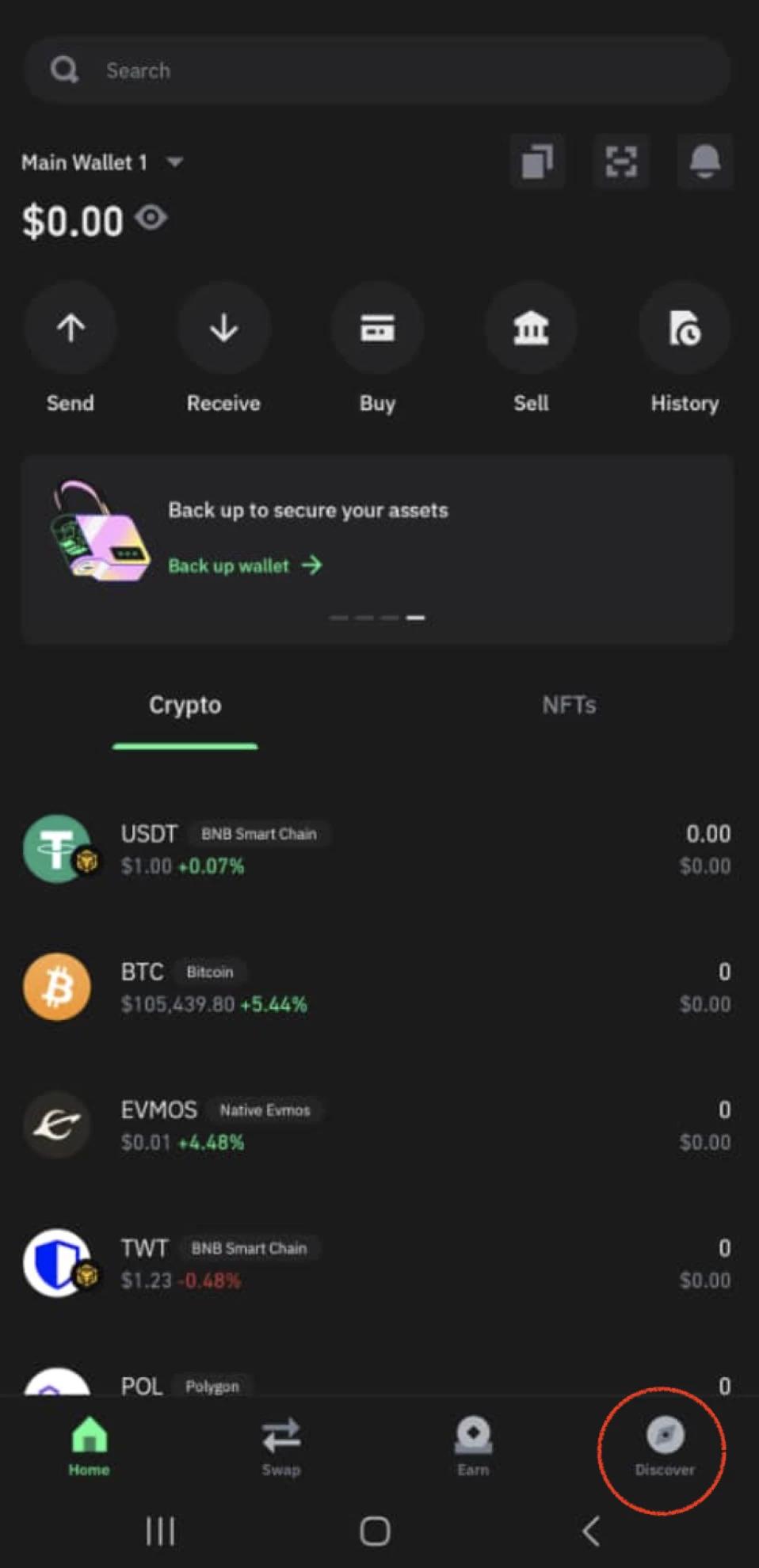Viewport: 759px width, 1568px height.
Task: Open the BTC Bitcoin asset row
Action: pyautogui.click(x=376, y=987)
